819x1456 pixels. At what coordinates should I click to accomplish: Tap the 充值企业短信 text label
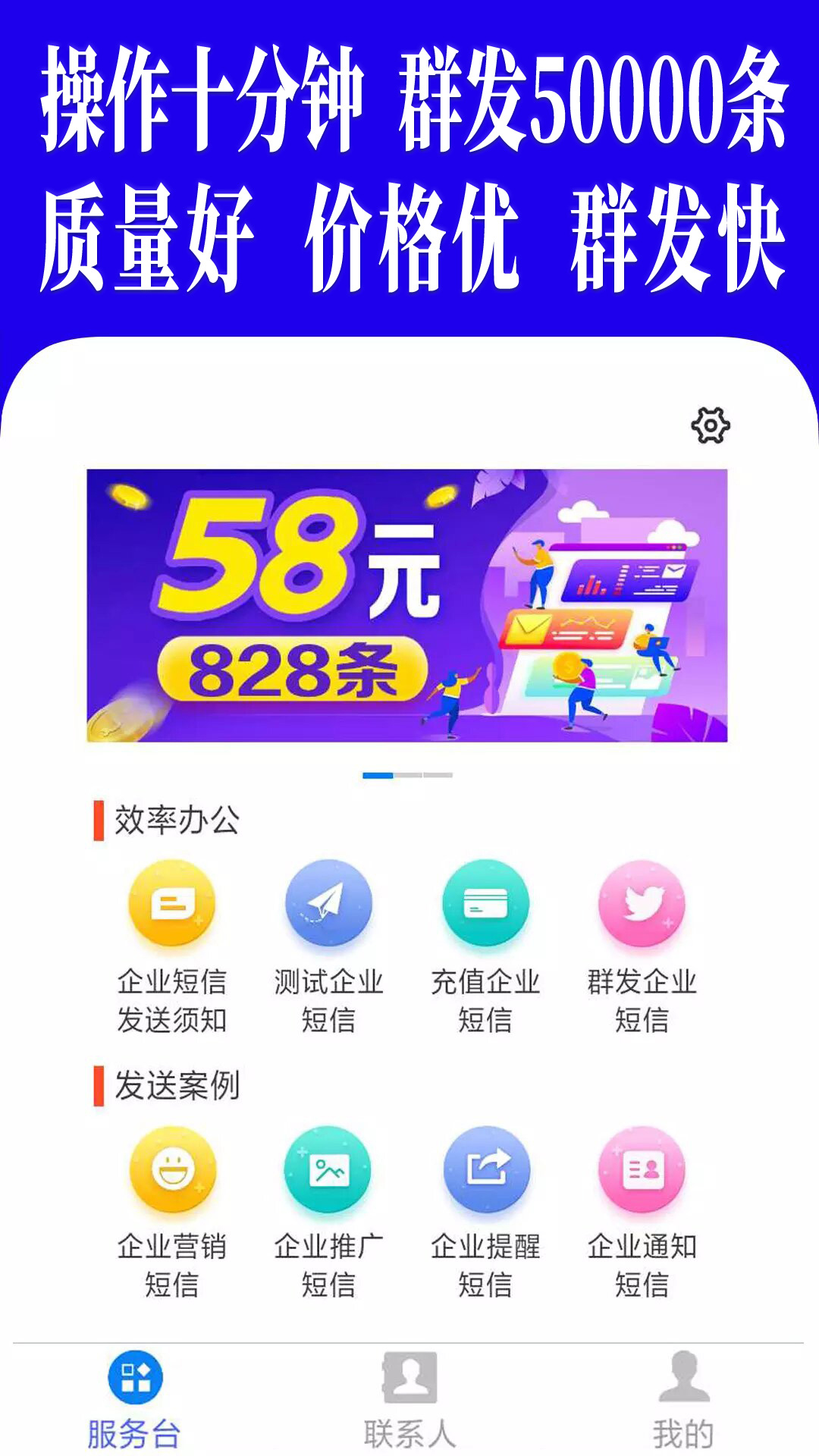pos(486,1001)
